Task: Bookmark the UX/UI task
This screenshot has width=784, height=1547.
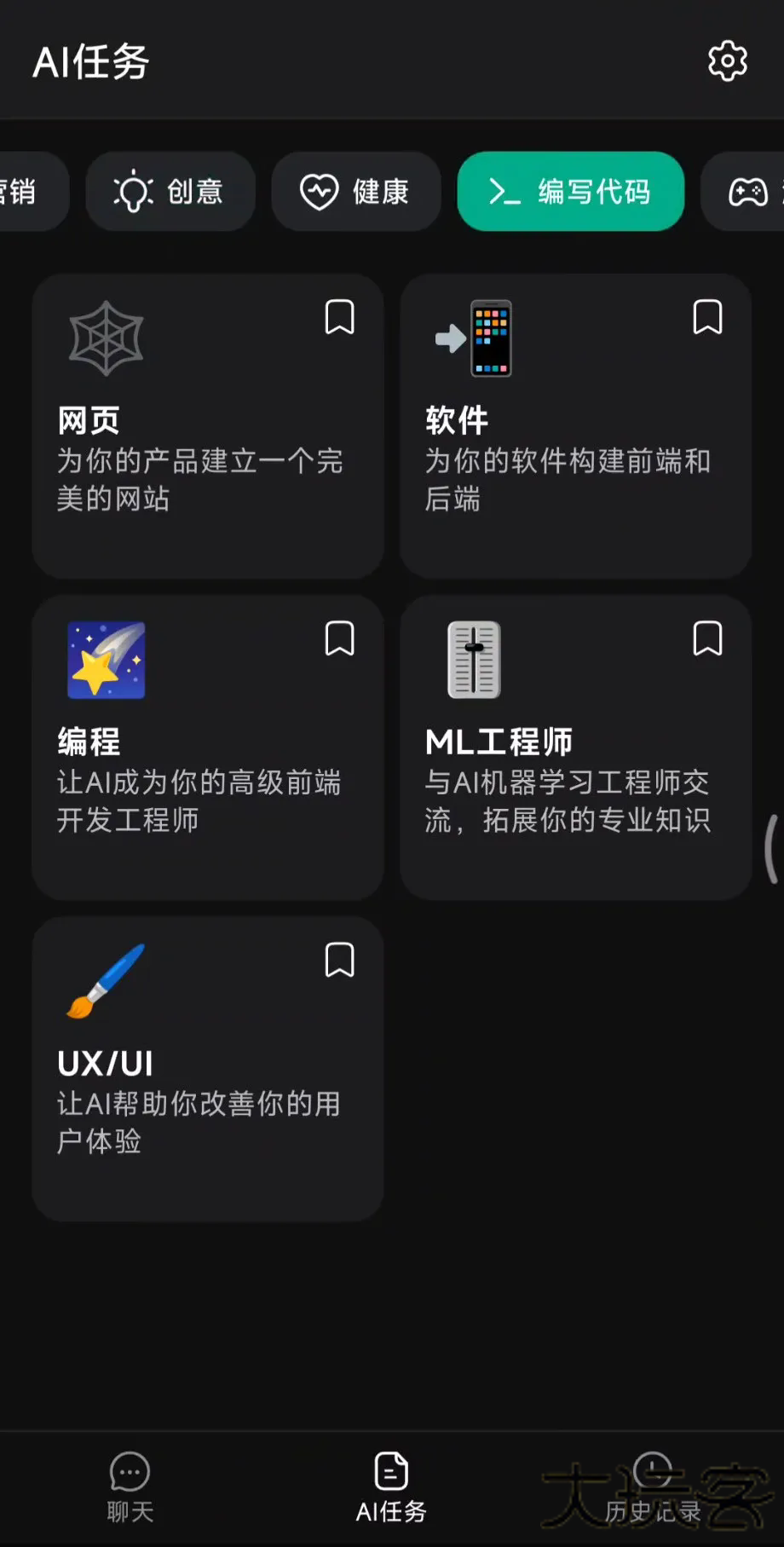Action: 339,960
